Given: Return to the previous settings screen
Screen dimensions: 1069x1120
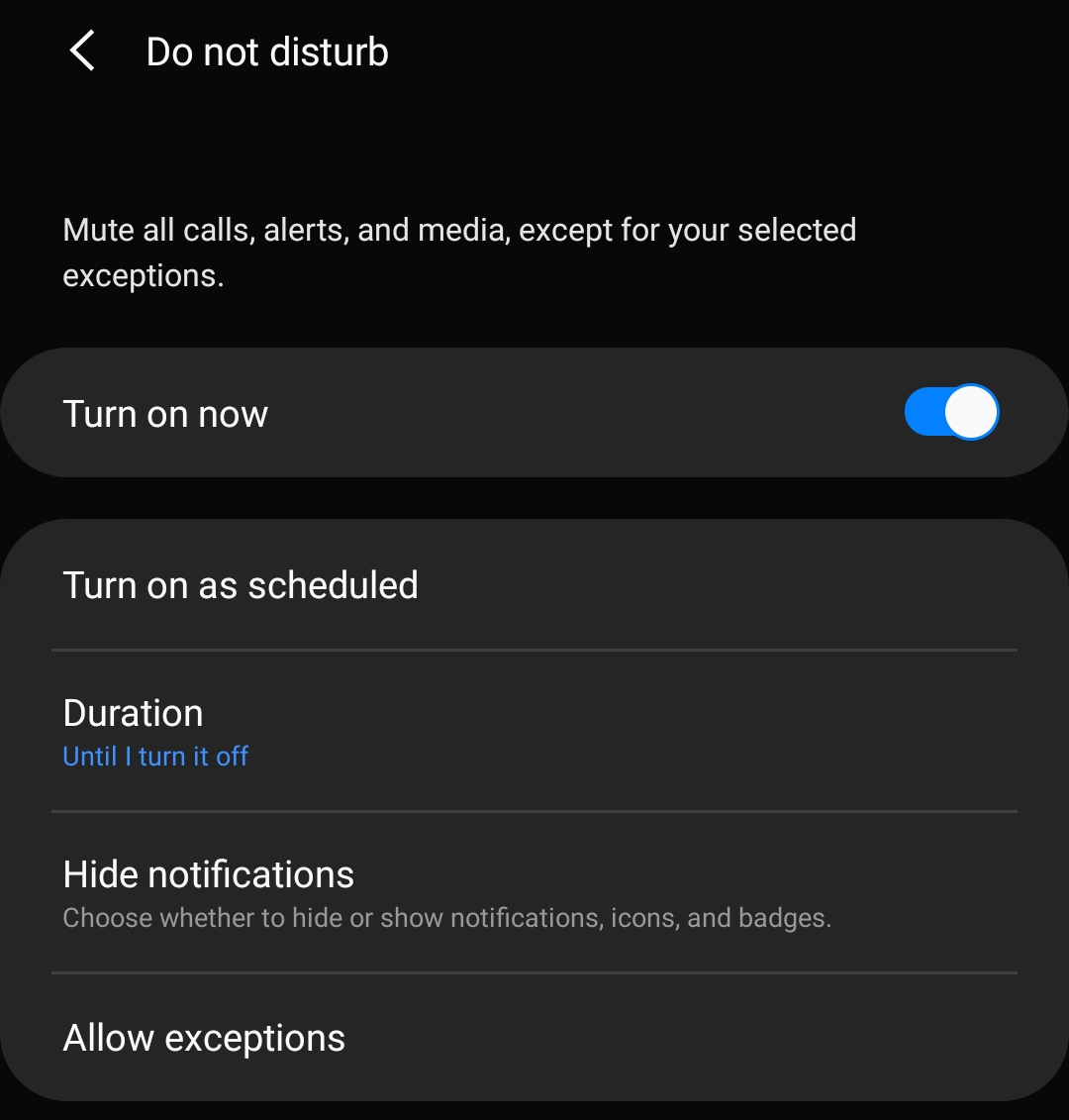Looking at the screenshot, I should click(82, 51).
